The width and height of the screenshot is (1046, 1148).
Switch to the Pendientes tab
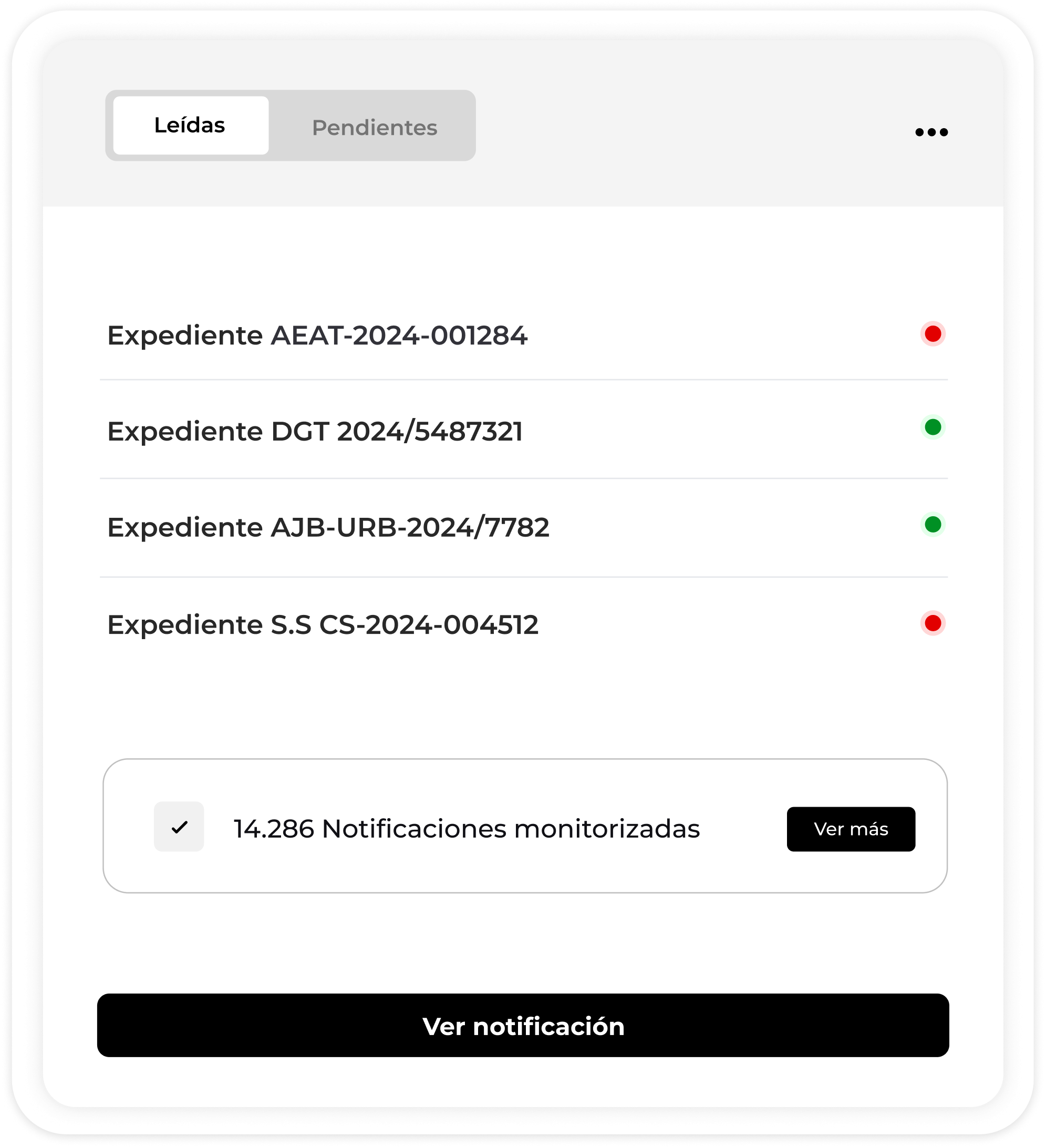point(374,127)
